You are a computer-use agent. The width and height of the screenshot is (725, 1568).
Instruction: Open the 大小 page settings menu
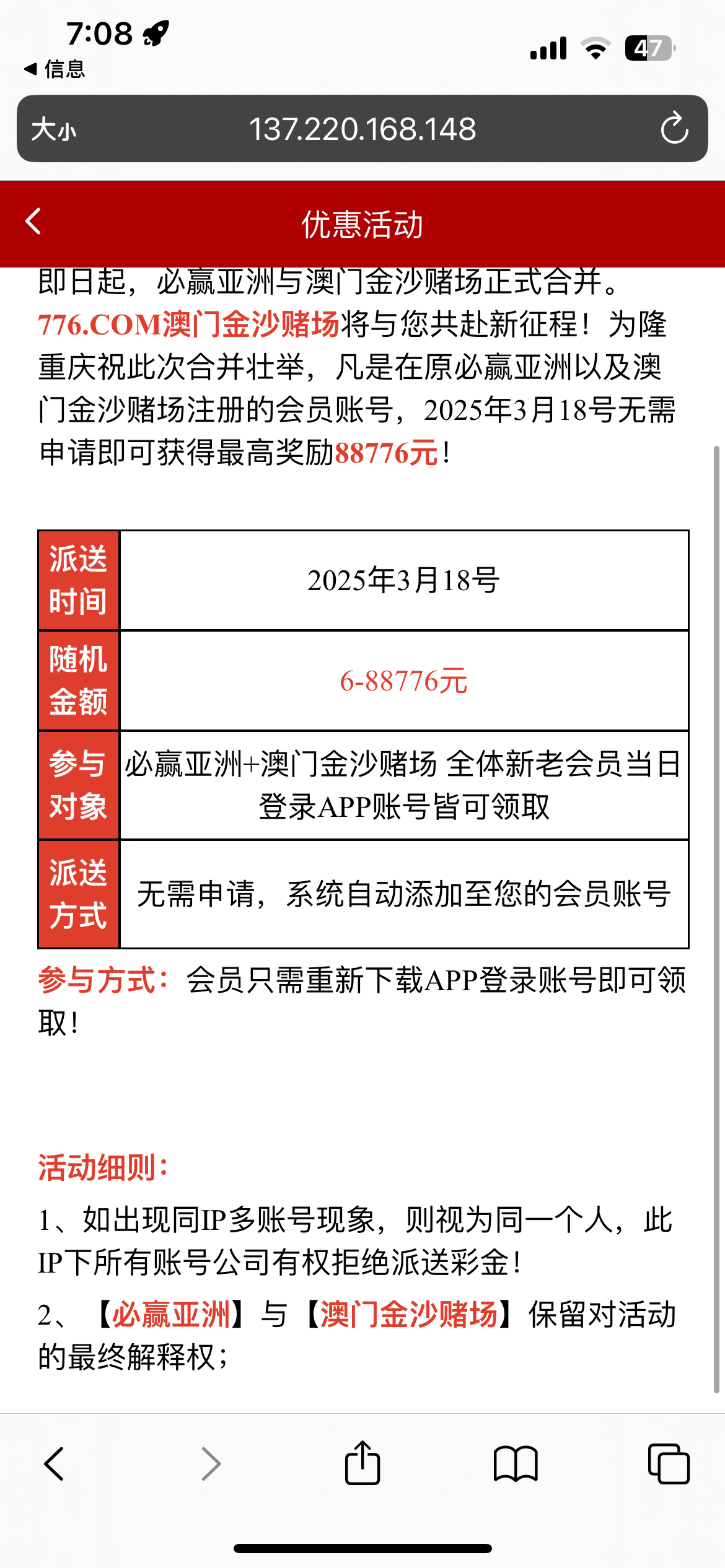coord(54,129)
